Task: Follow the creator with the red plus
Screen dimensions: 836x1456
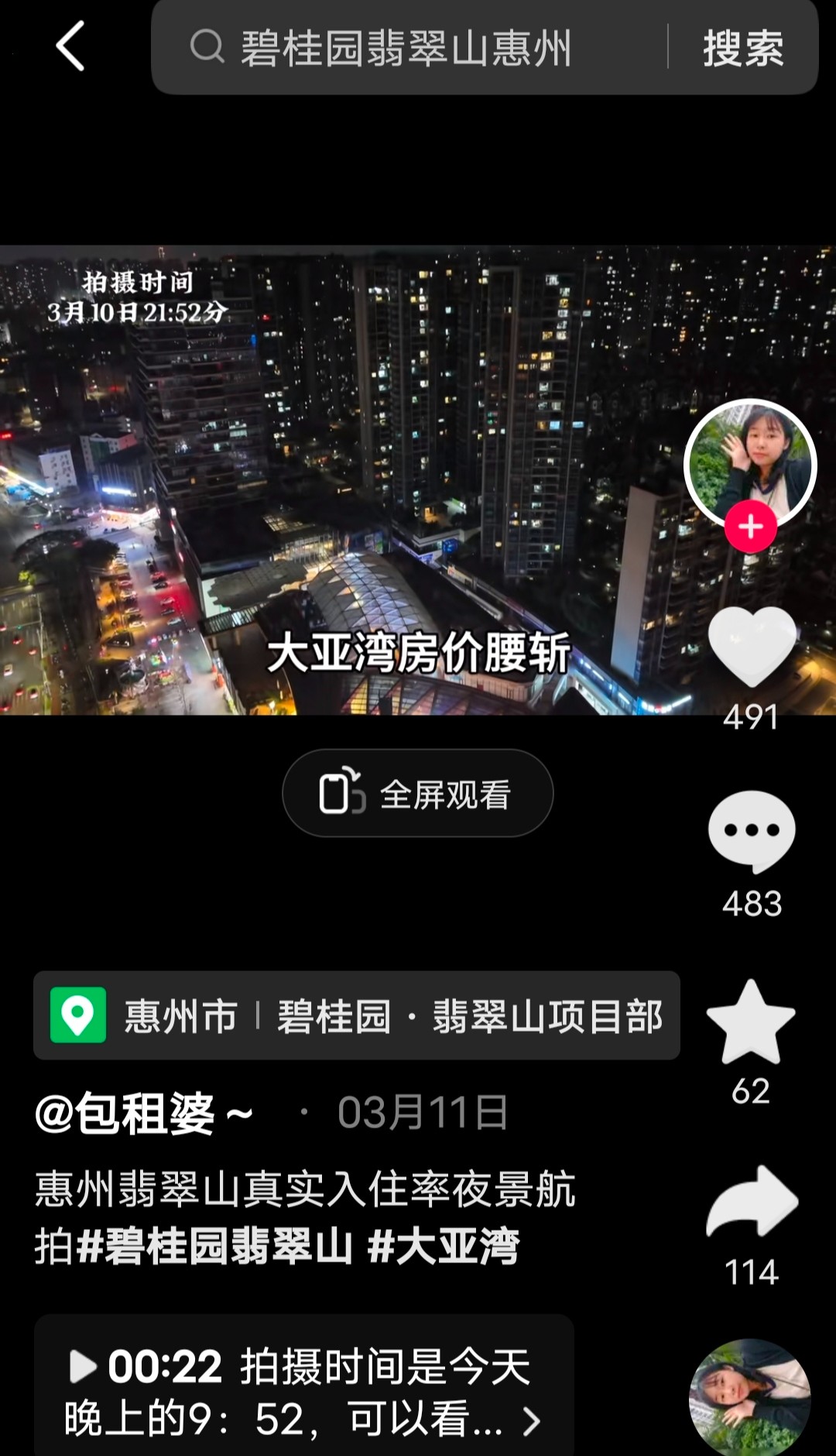Action: (750, 527)
